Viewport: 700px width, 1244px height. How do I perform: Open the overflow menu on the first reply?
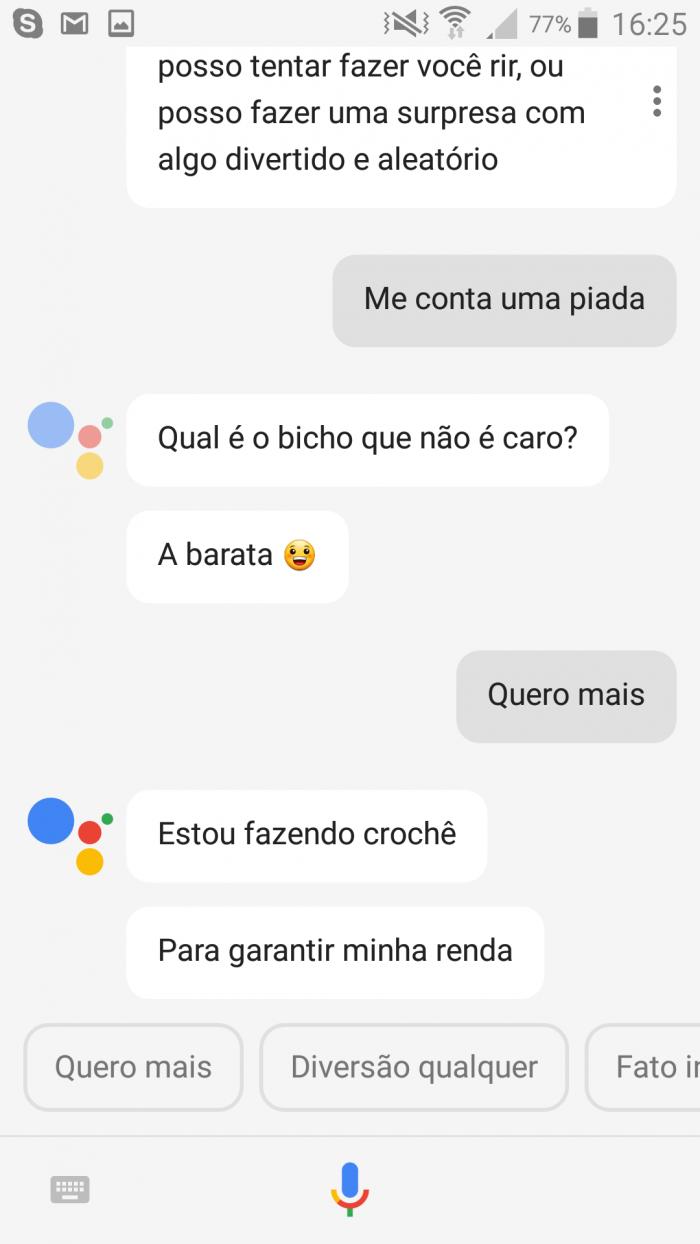point(656,101)
